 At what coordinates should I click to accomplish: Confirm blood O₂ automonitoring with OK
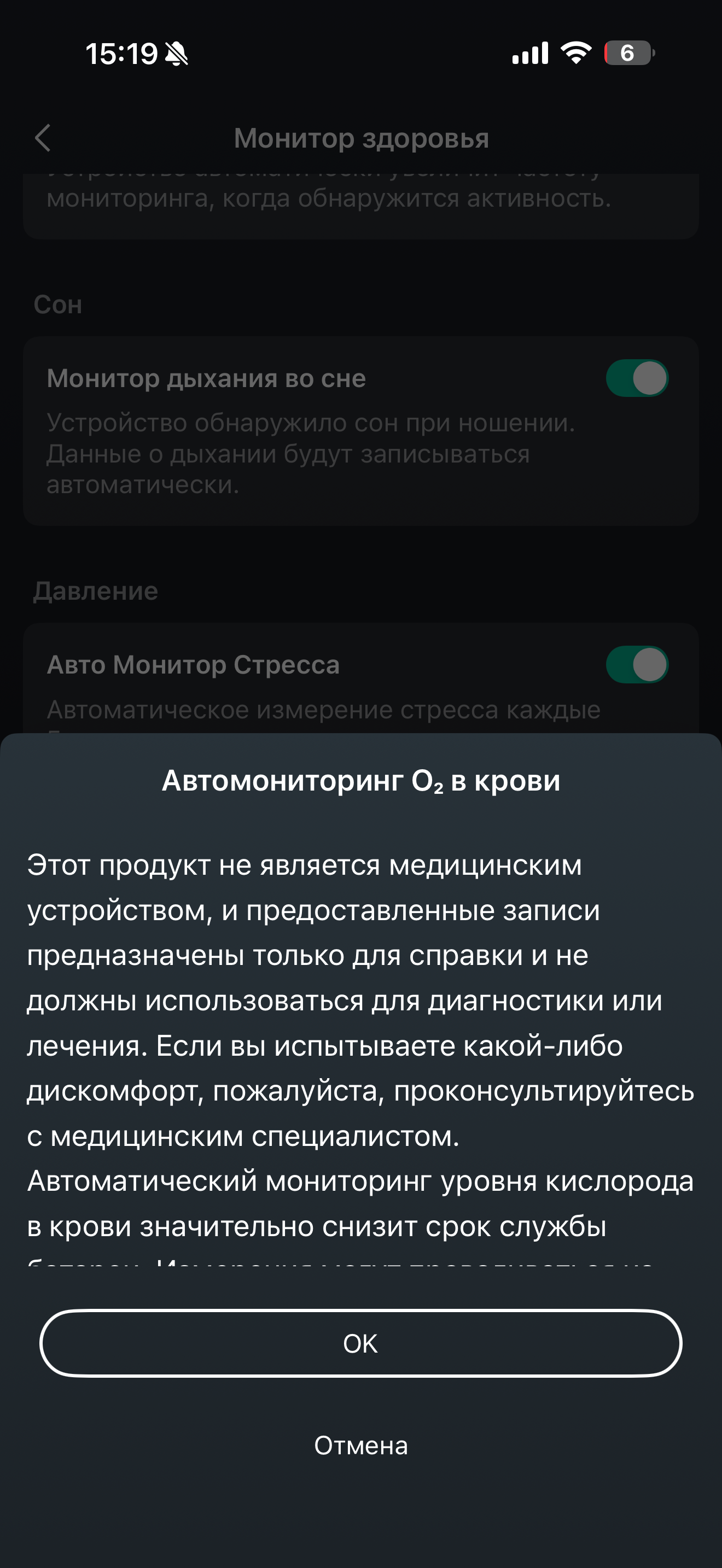(360, 1343)
